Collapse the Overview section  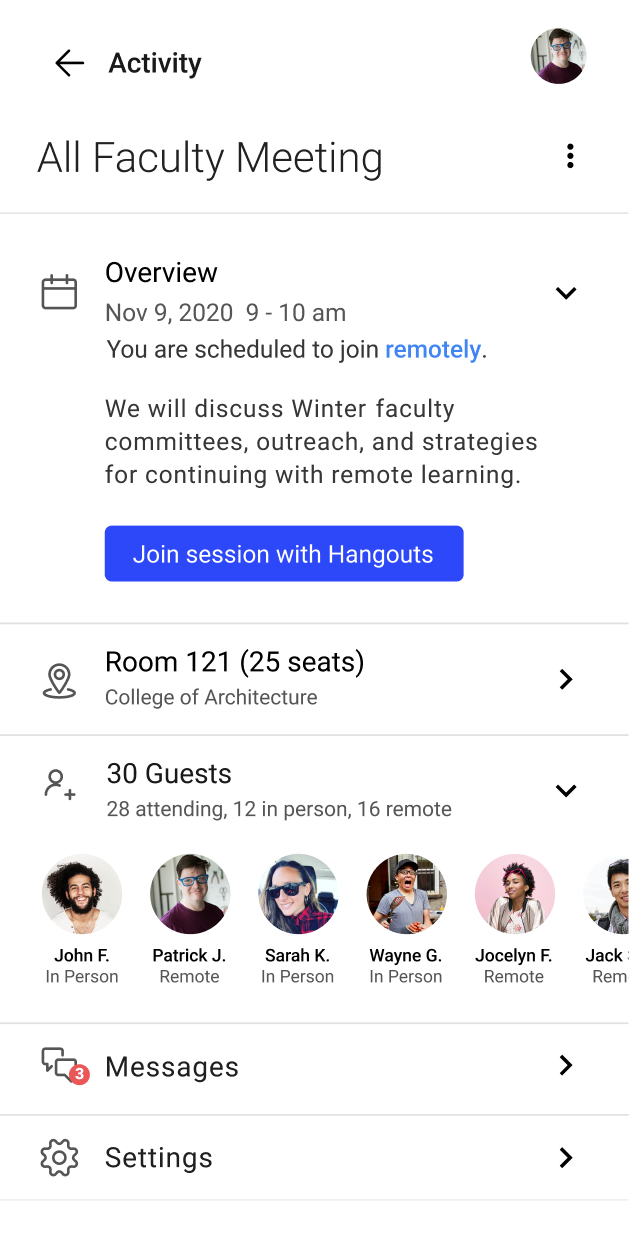(566, 293)
